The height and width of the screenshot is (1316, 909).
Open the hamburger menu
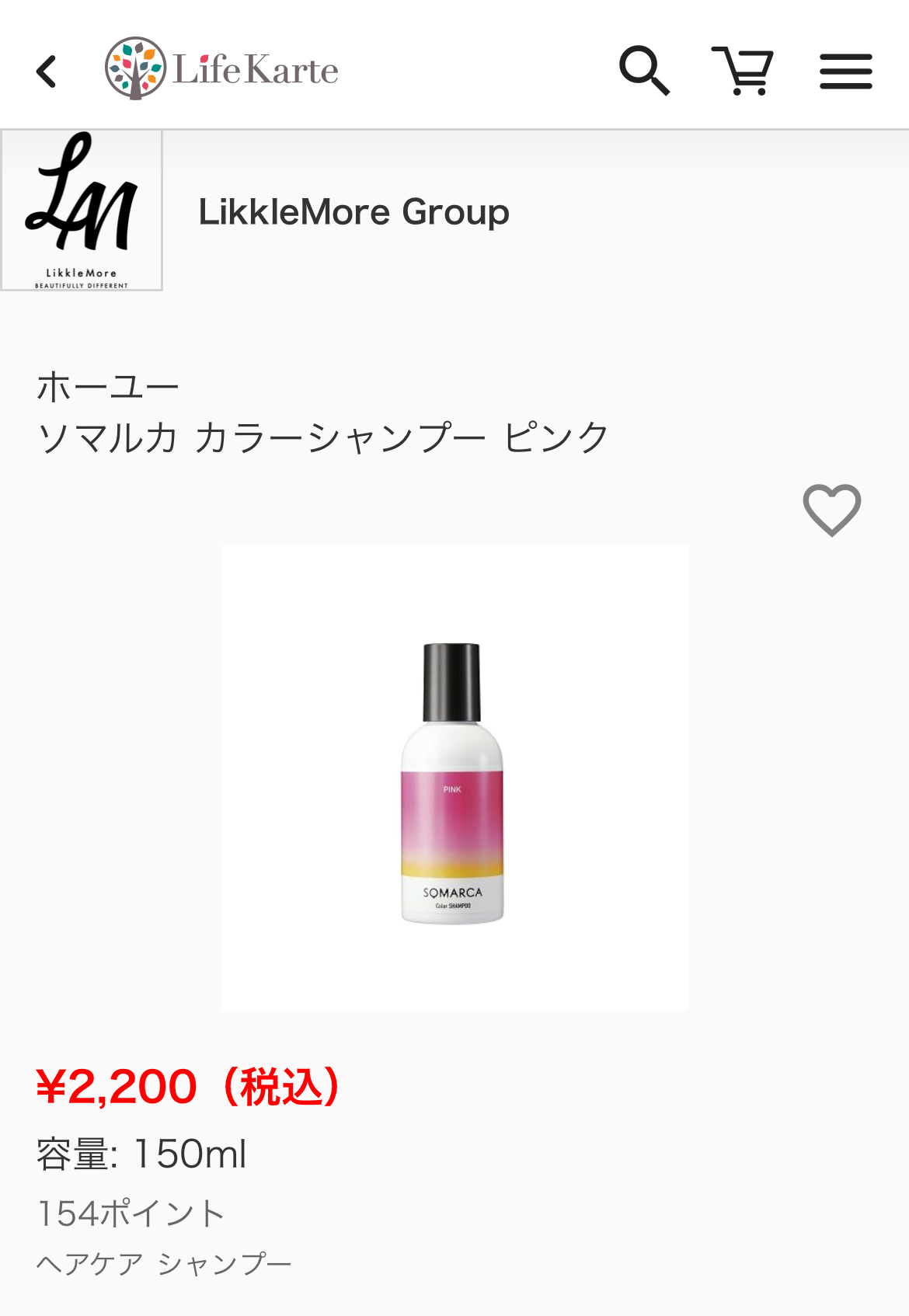[845, 71]
